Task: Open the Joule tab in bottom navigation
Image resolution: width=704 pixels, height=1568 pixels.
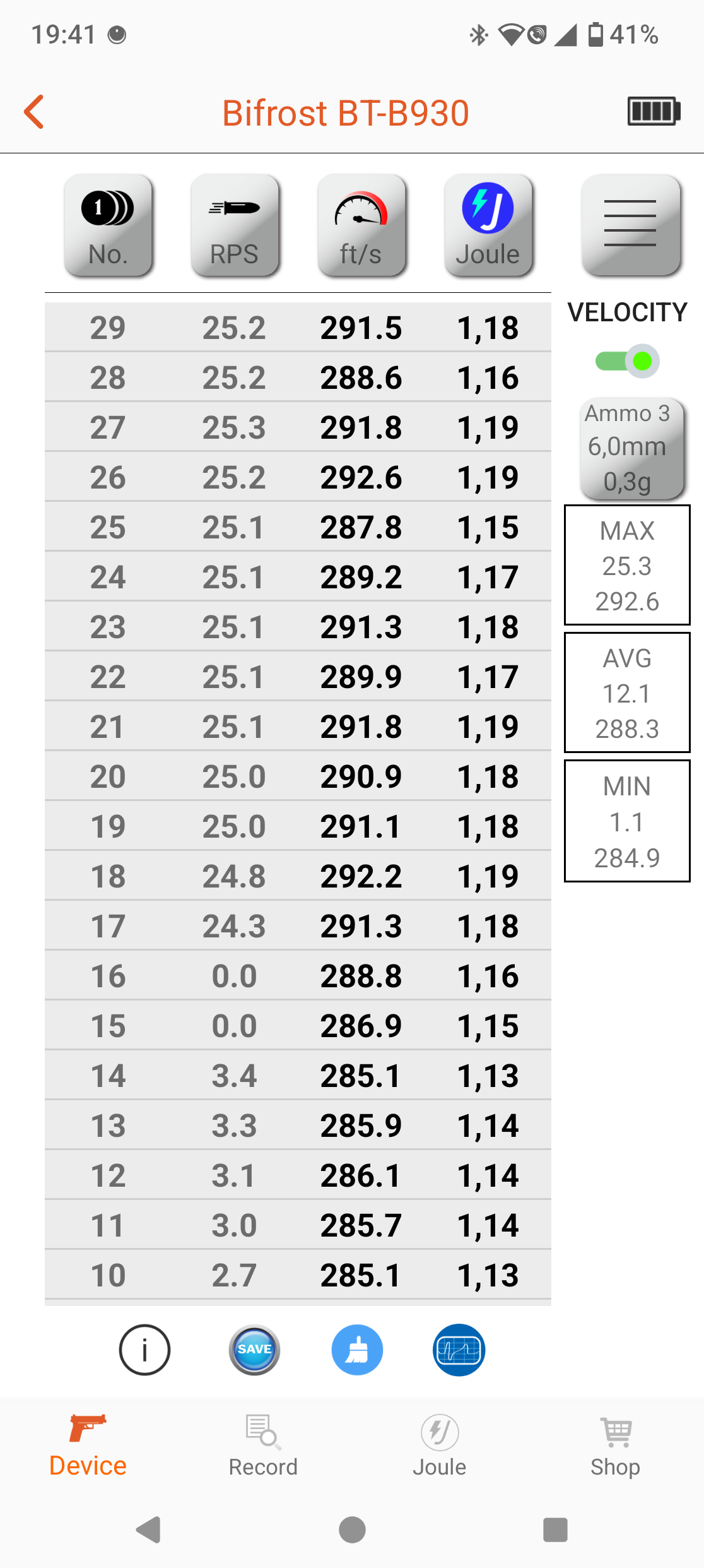Action: (x=440, y=1446)
